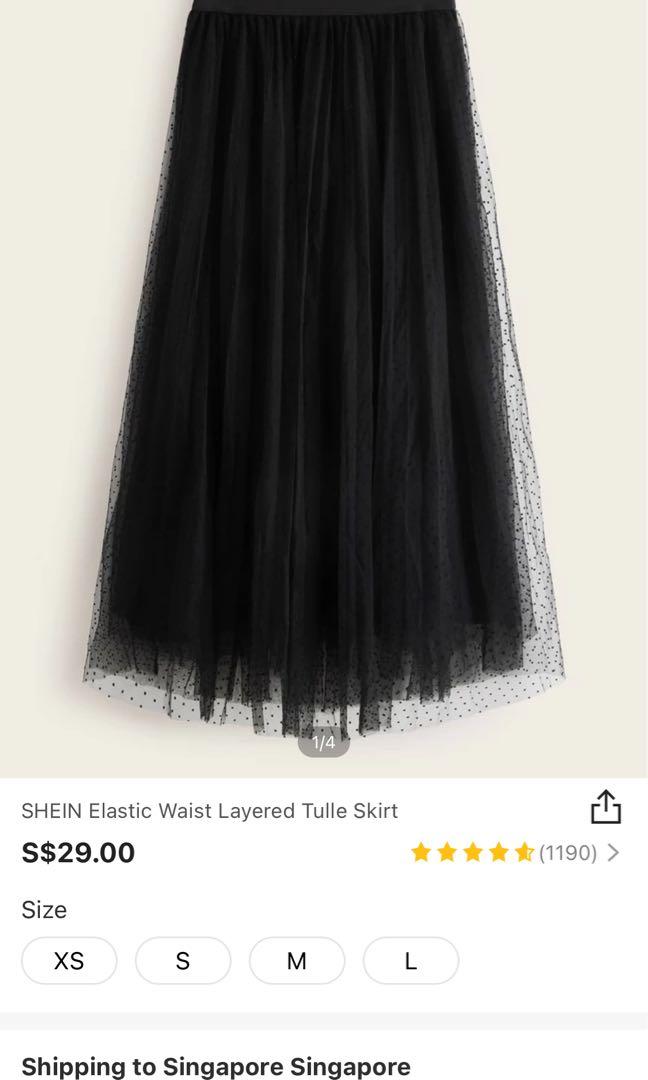Select size XS
Screen dimensions: 648x1080
(x=69, y=961)
